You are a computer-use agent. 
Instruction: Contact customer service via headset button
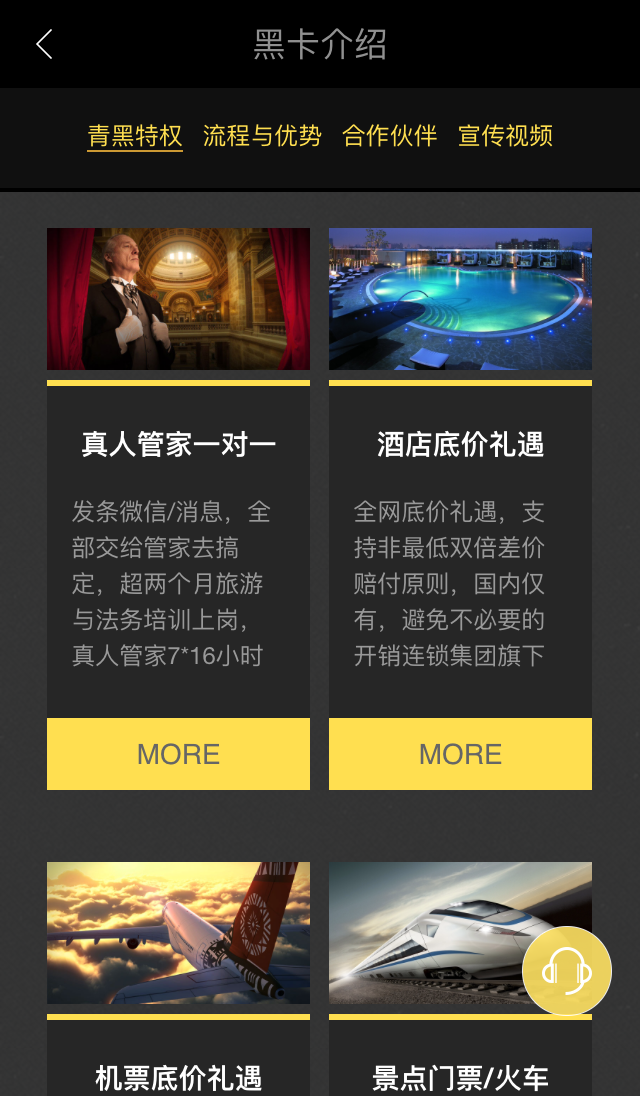[567, 971]
